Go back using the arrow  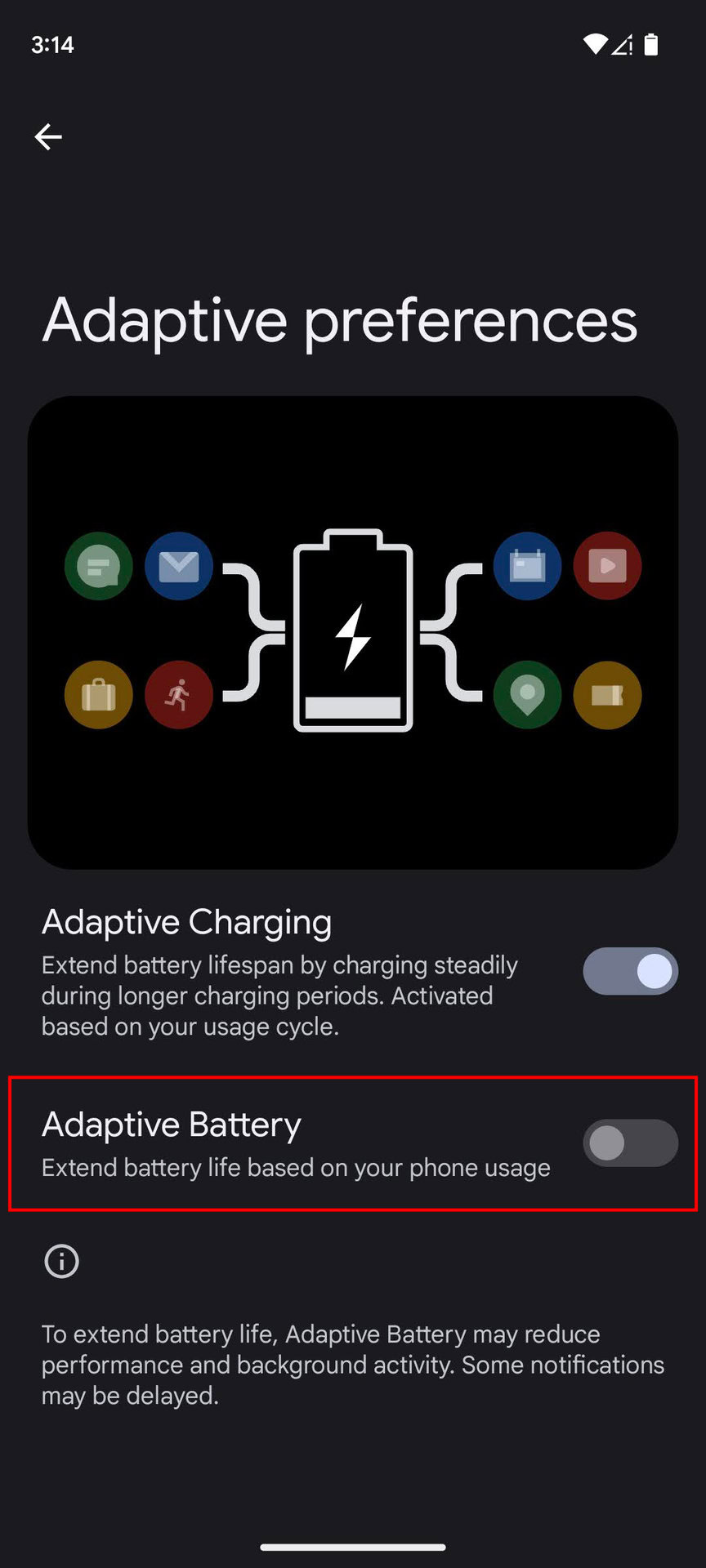48,136
